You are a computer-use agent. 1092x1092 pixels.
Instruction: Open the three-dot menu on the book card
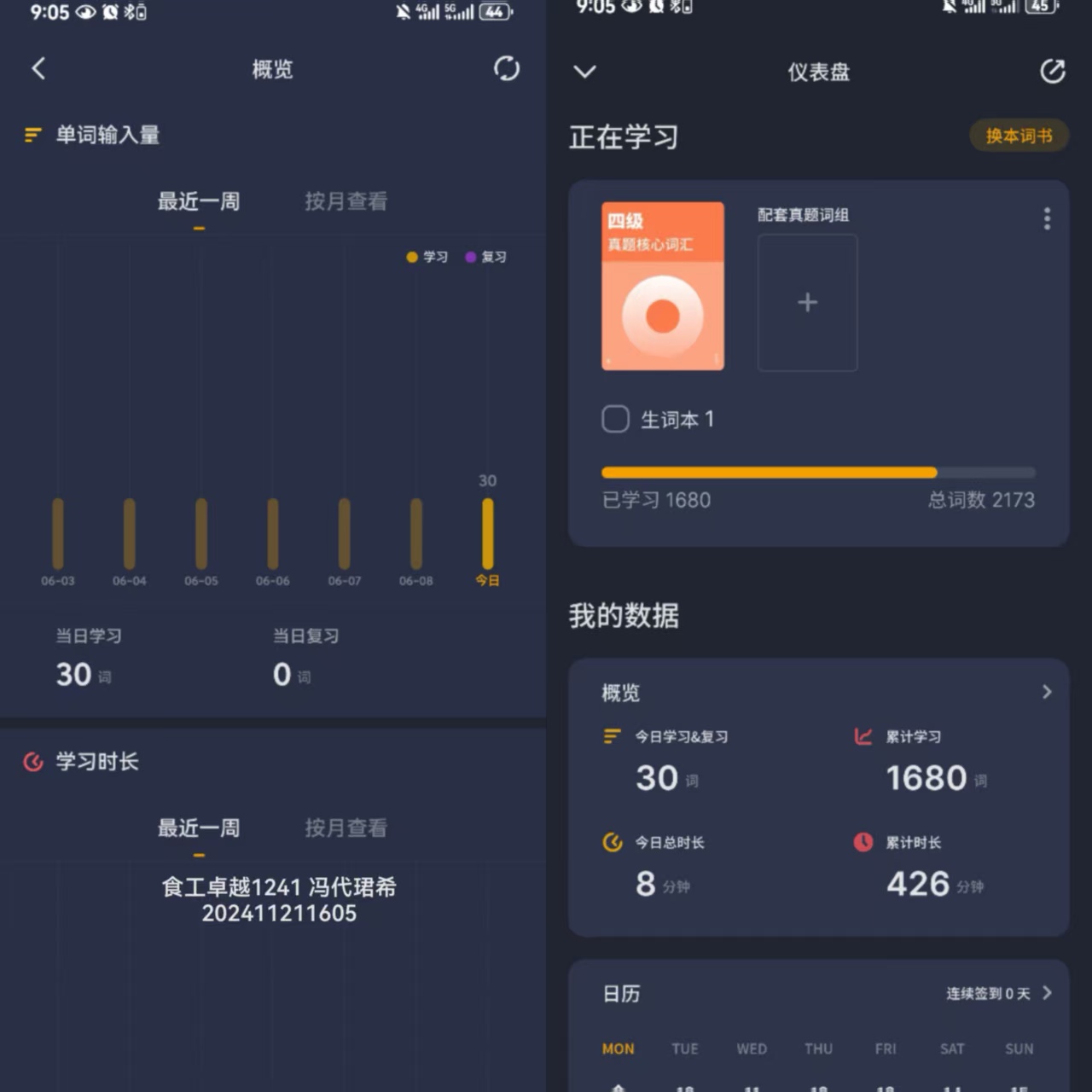[1047, 218]
